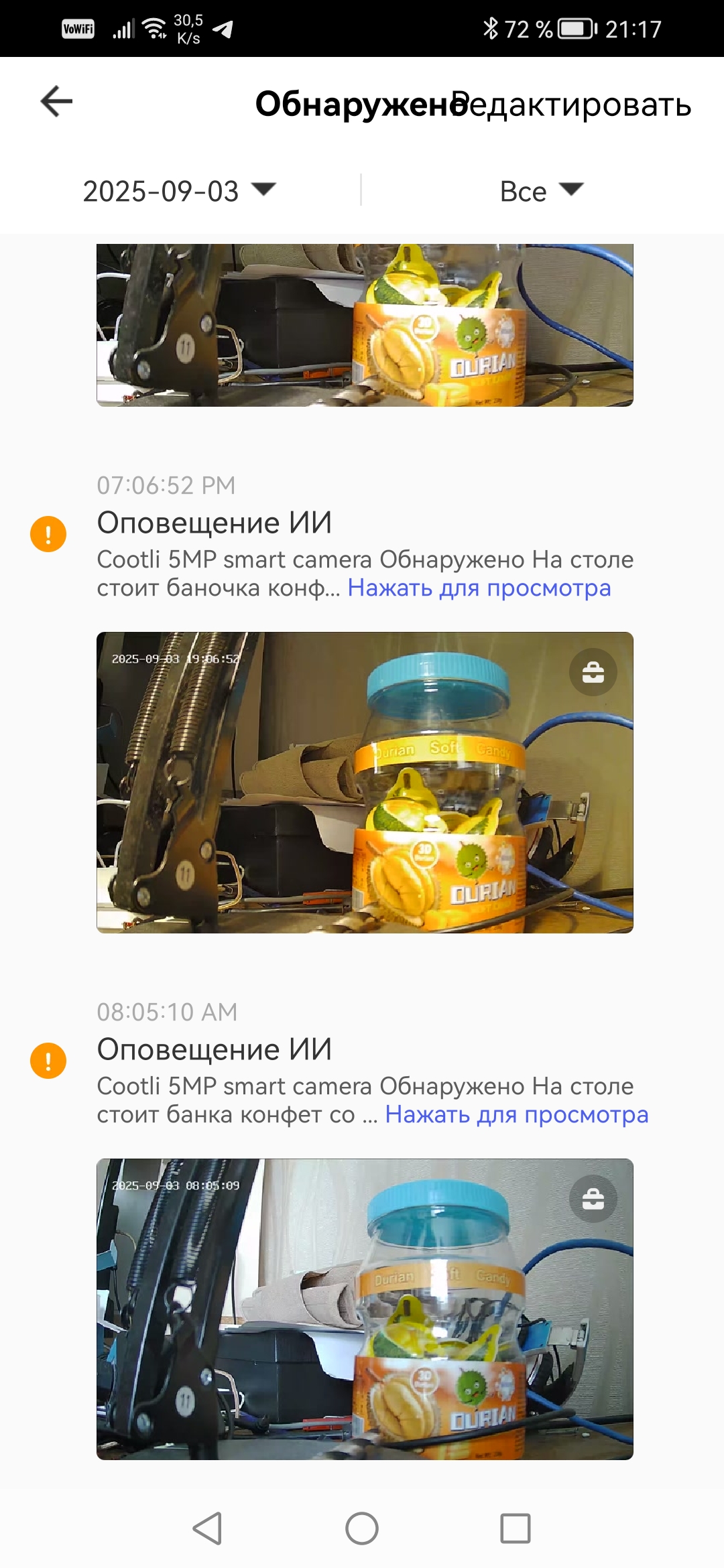The image size is (724, 1568).
Task: Open Нажать для просмотра in 07:06:52 PM alert
Action: point(479,588)
